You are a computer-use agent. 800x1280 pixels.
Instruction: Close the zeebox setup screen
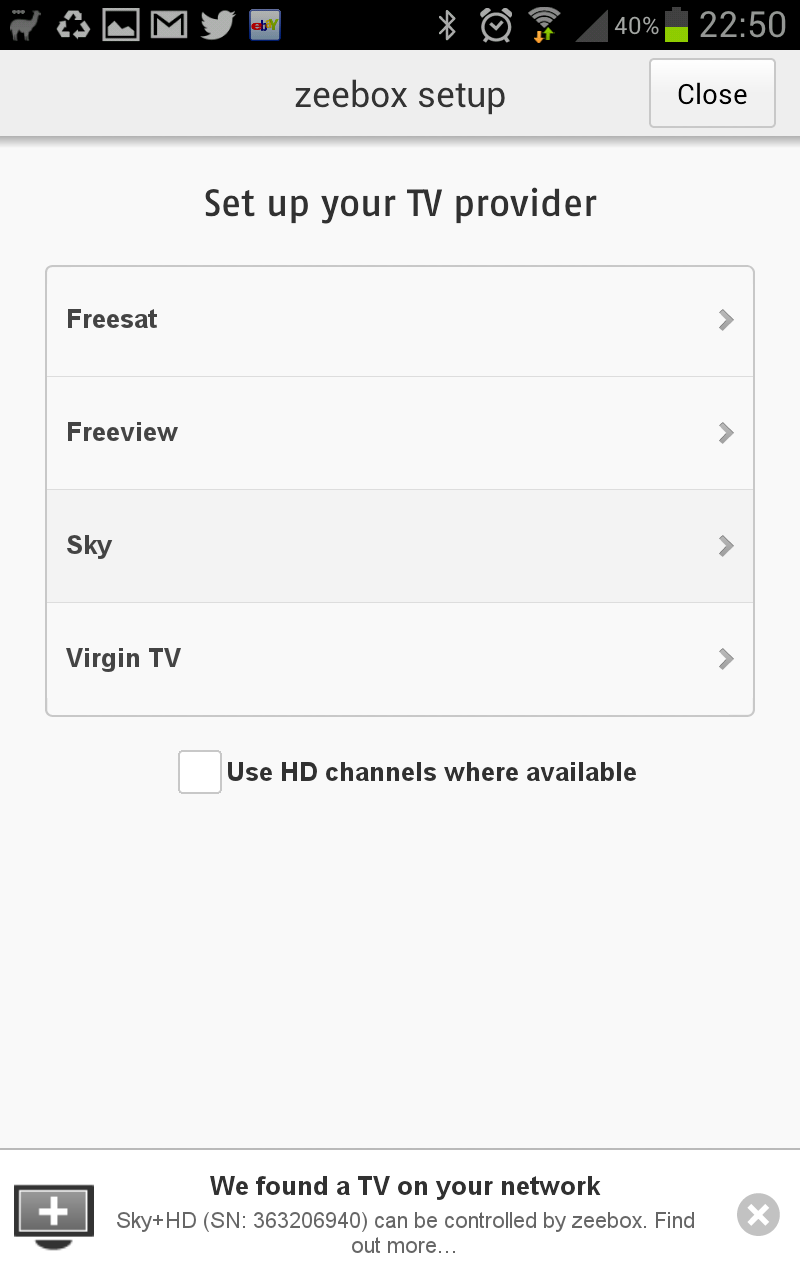pyautogui.click(x=712, y=93)
